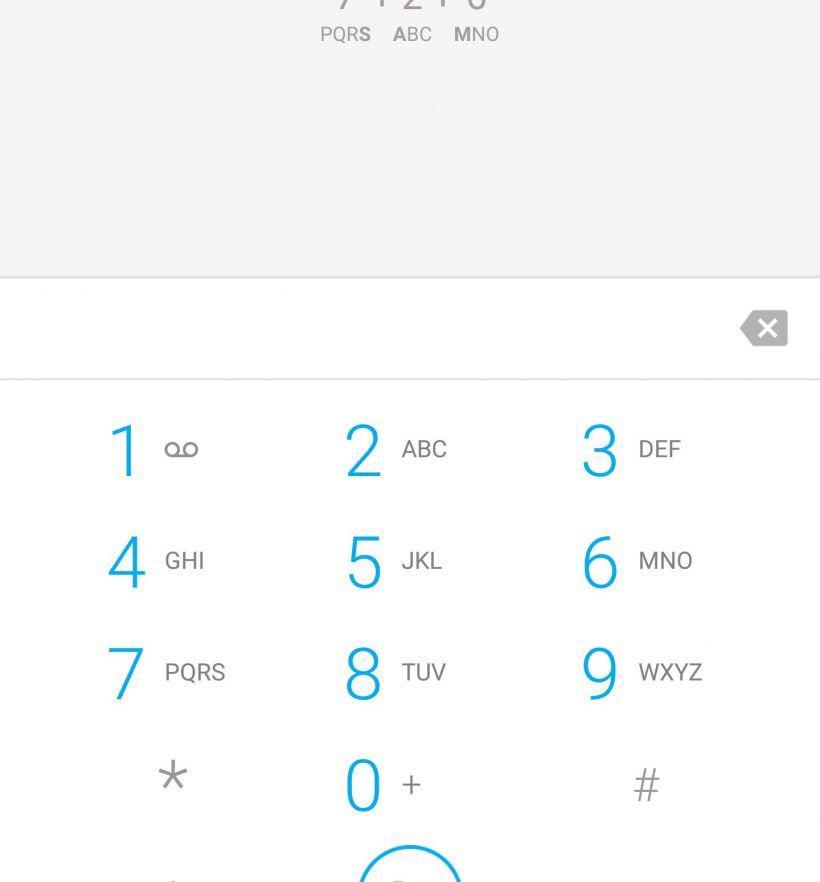Dial the 0 plus key

(382, 785)
